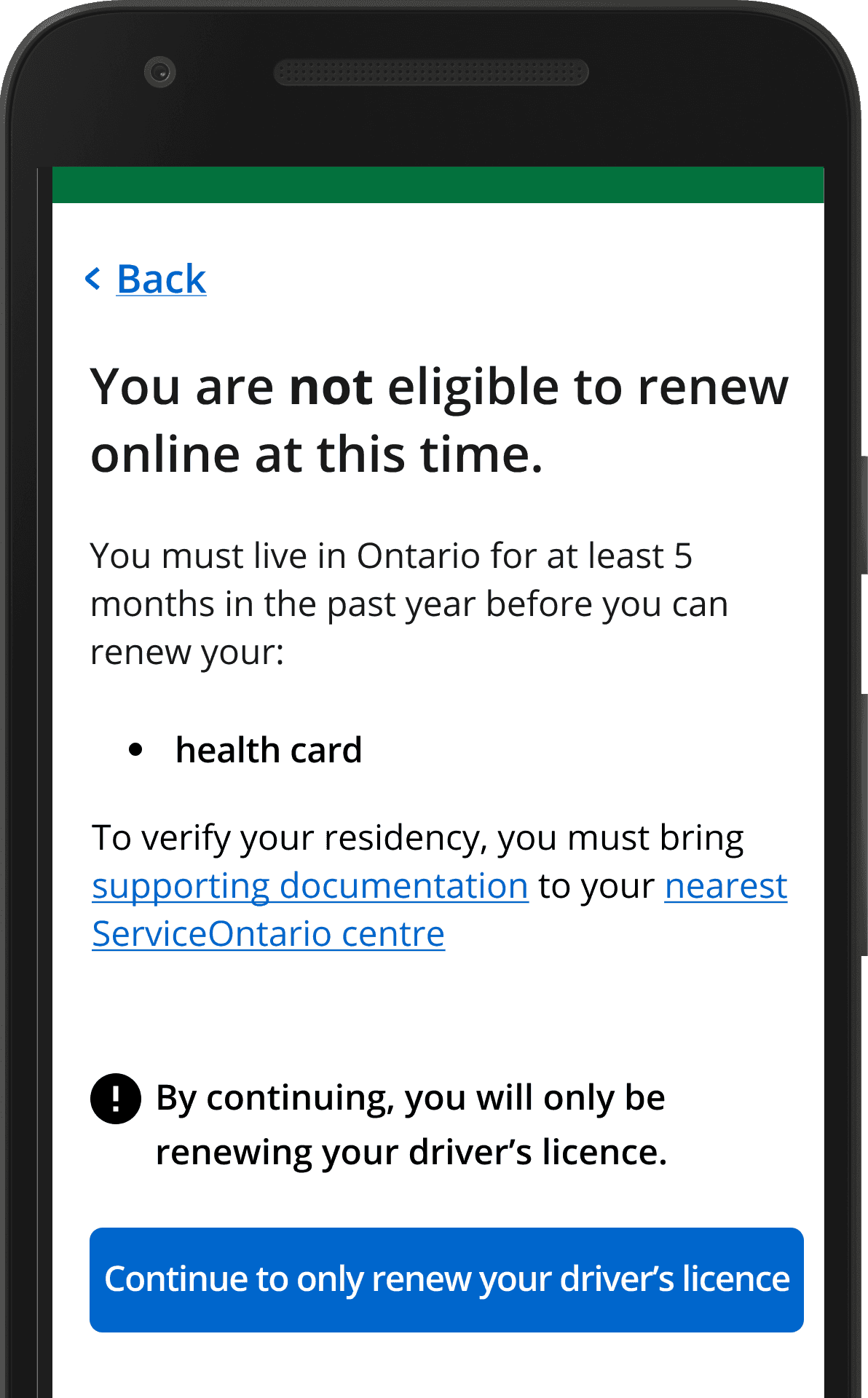Viewport: 868px width, 1398px height.
Task: Open the supporting documentation link
Action: coord(310,886)
